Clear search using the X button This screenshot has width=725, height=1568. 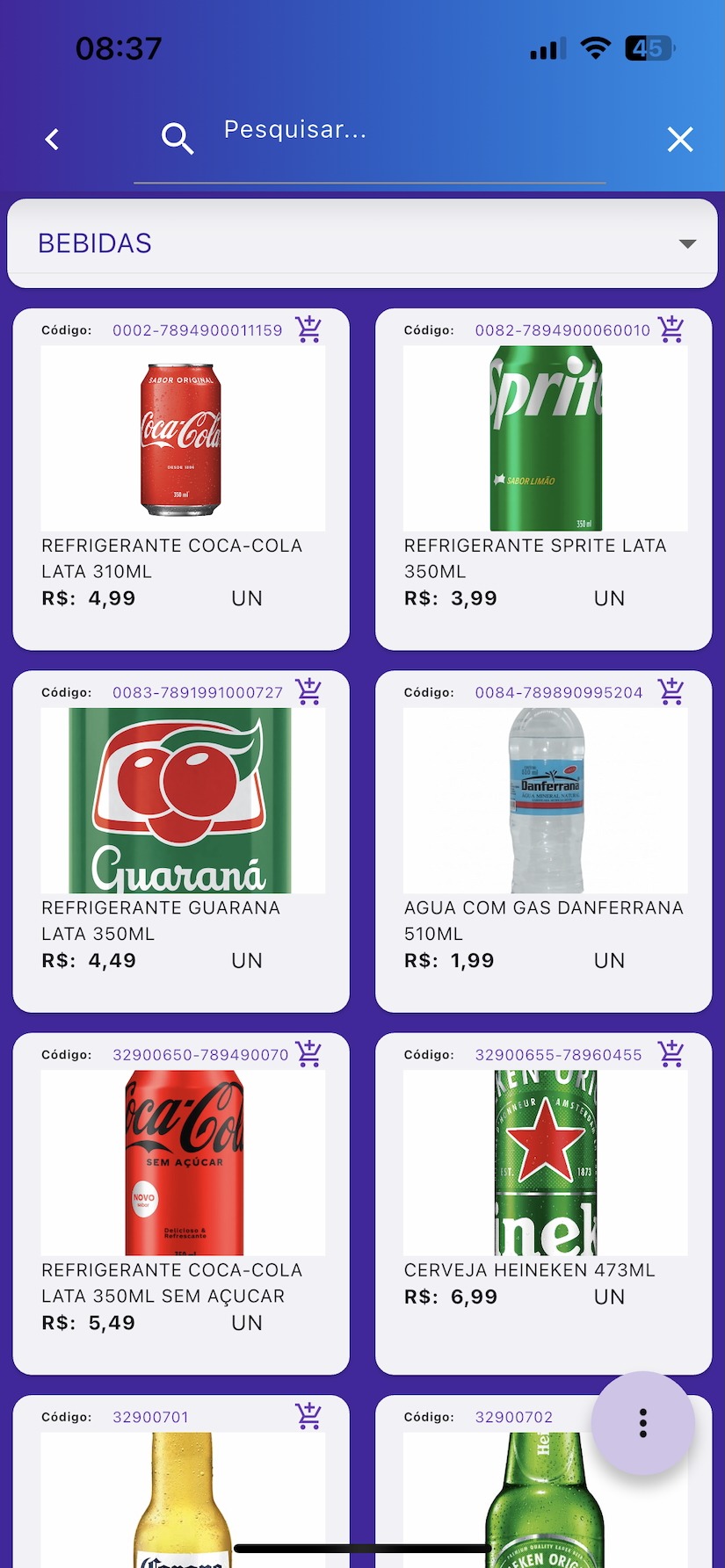[680, 139]
